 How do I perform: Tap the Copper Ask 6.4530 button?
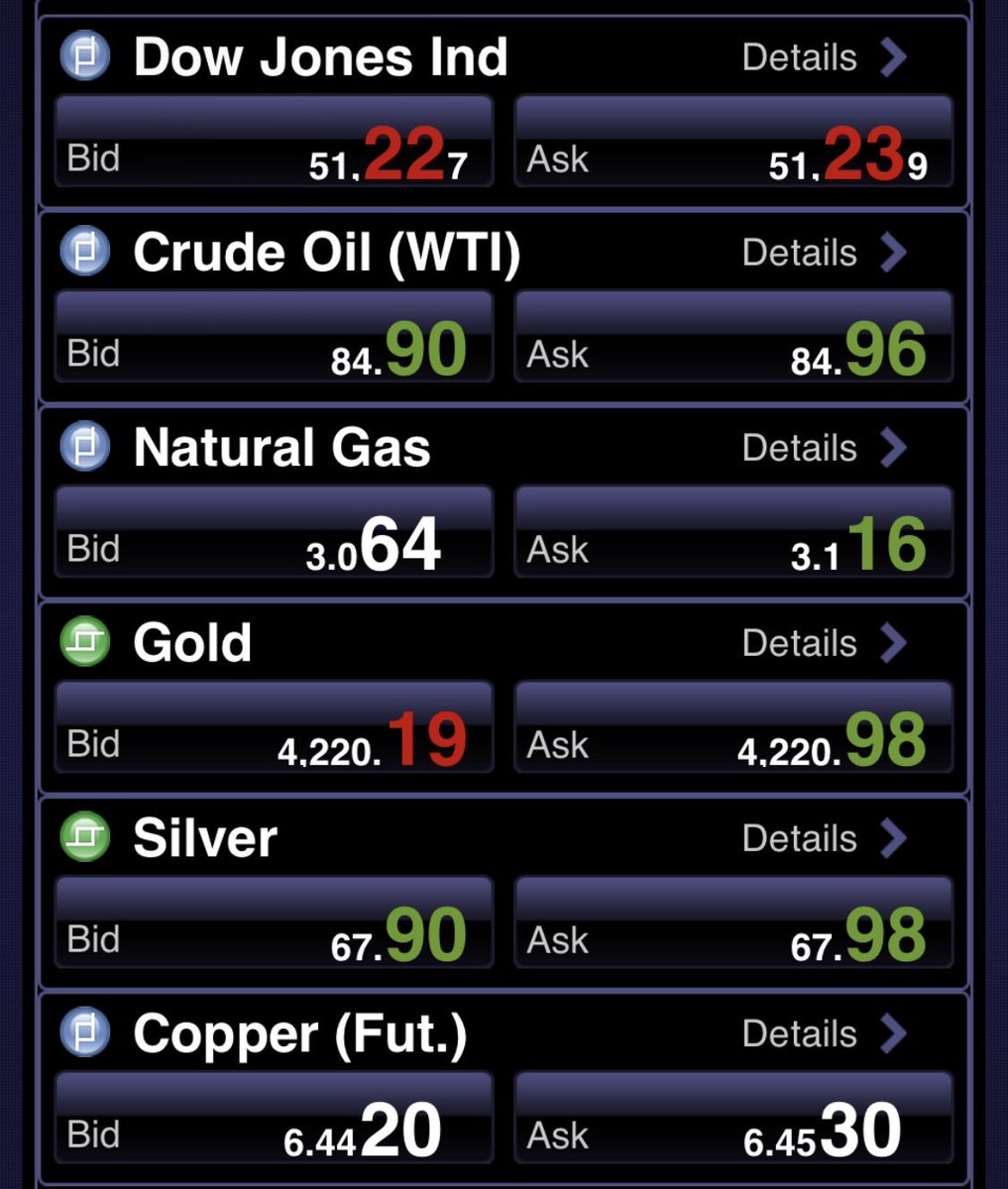click(733, 1117)
